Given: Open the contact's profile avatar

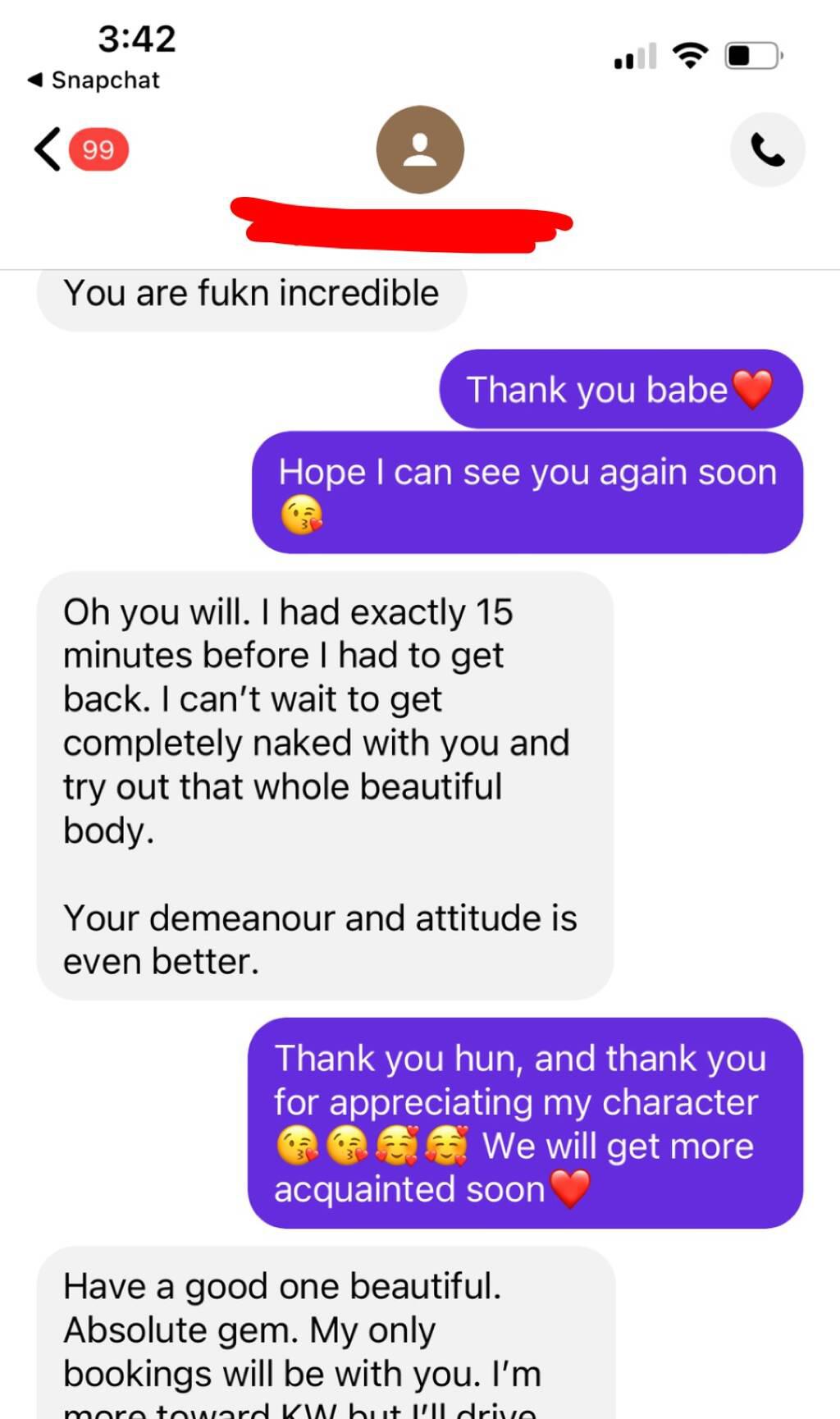Looking at the screenshot, I should tap(420, 150).
